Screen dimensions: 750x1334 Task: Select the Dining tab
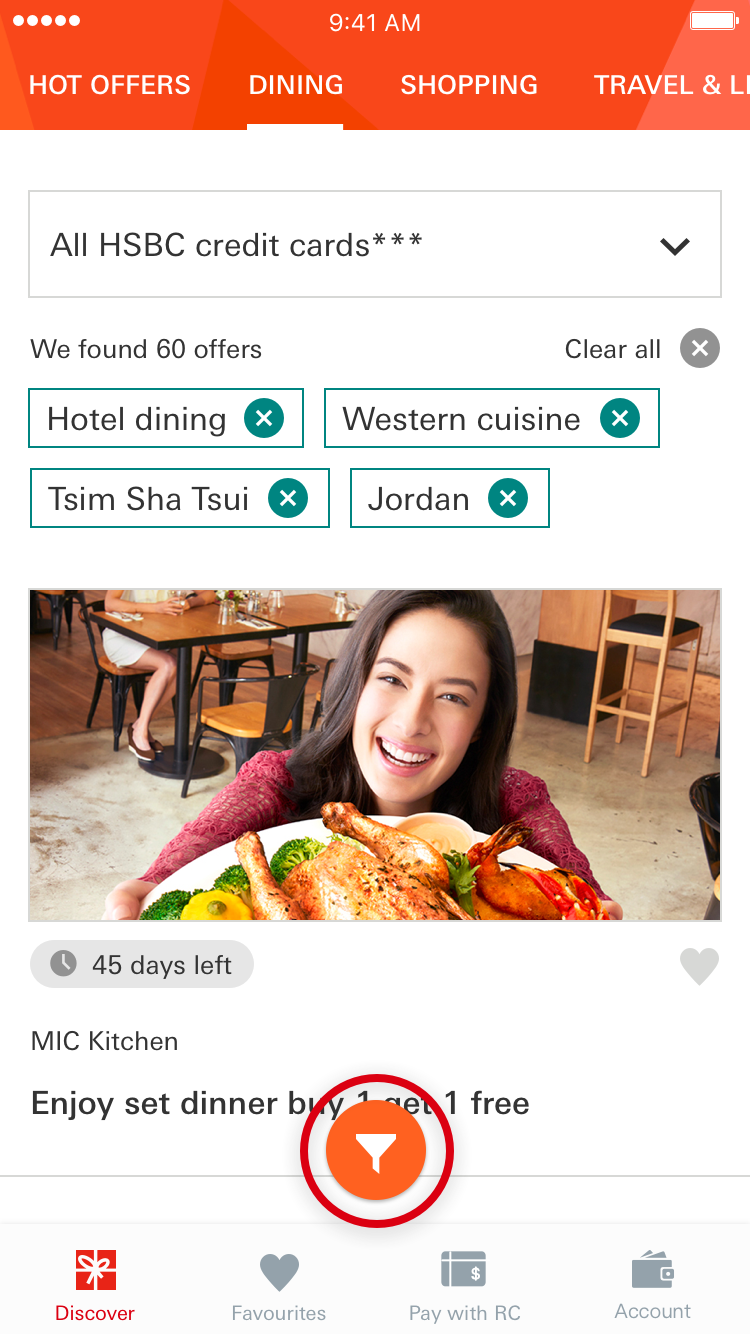[x=296, y=86]
